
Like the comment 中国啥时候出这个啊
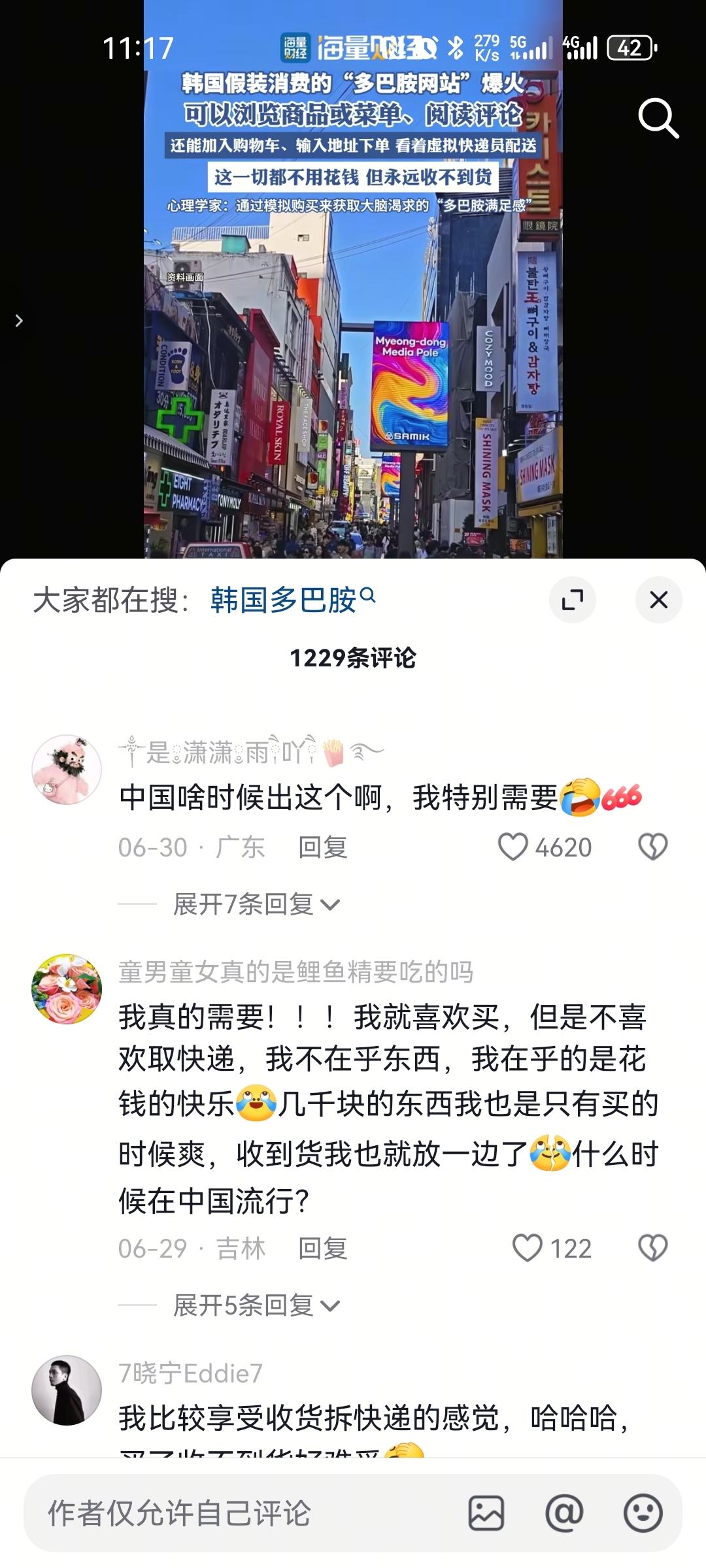pyautogui.click(x=513, y=847)
